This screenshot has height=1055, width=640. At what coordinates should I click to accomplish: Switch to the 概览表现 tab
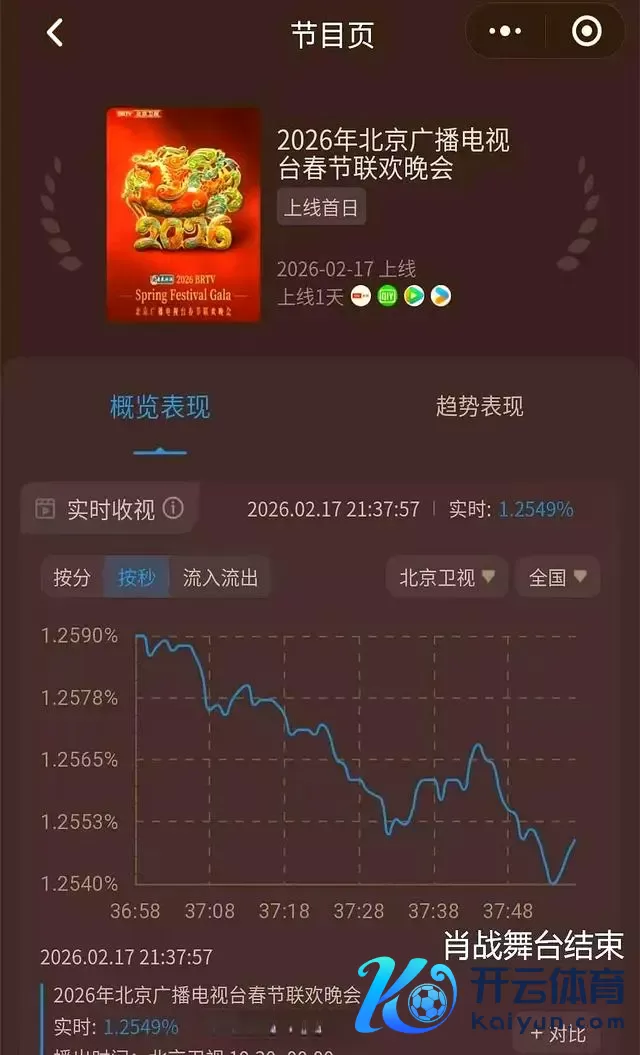tap(160, 407)
